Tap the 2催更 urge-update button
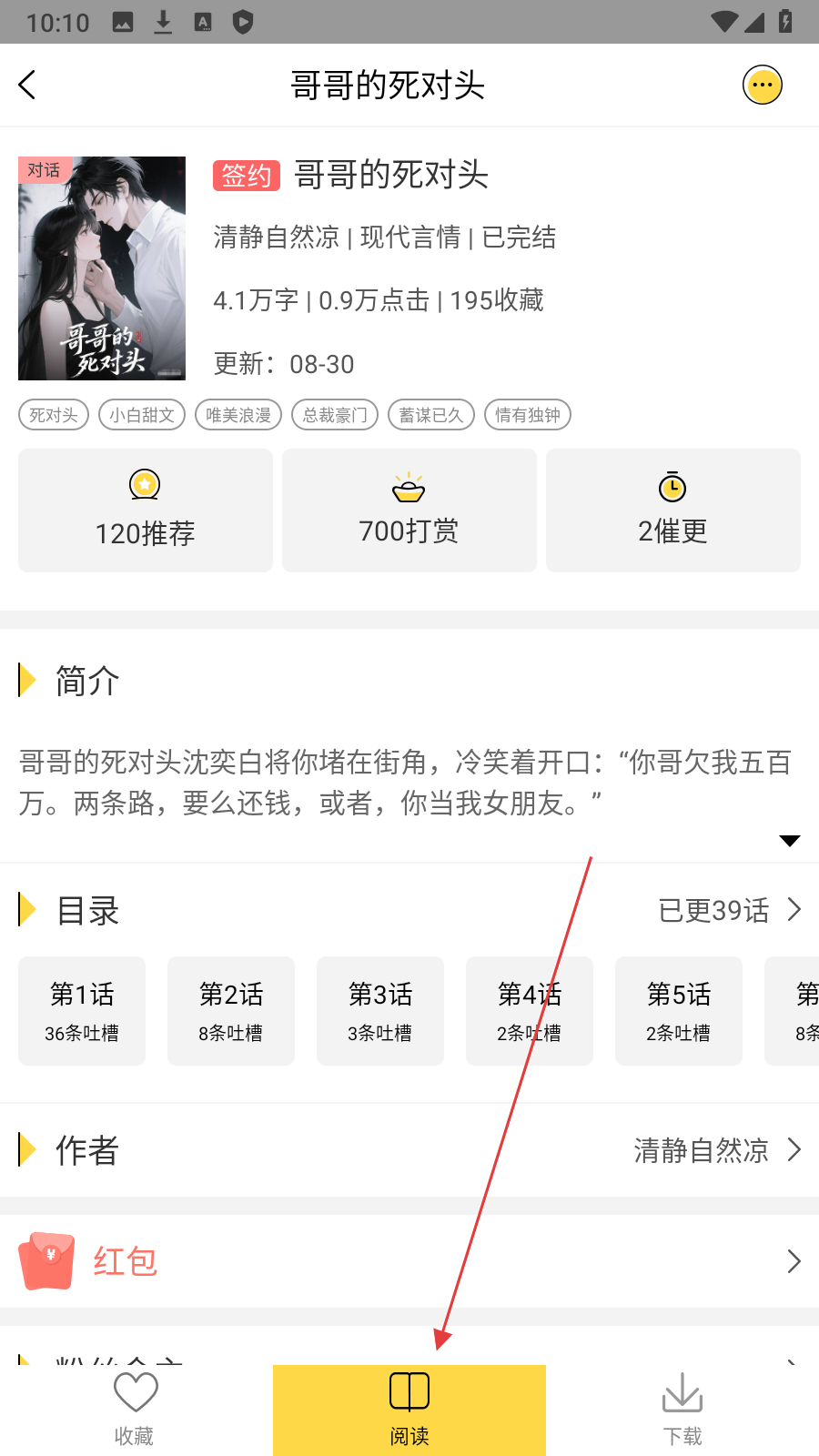The height and width of the screenshot is (1456, 819). tap(672, 511)
